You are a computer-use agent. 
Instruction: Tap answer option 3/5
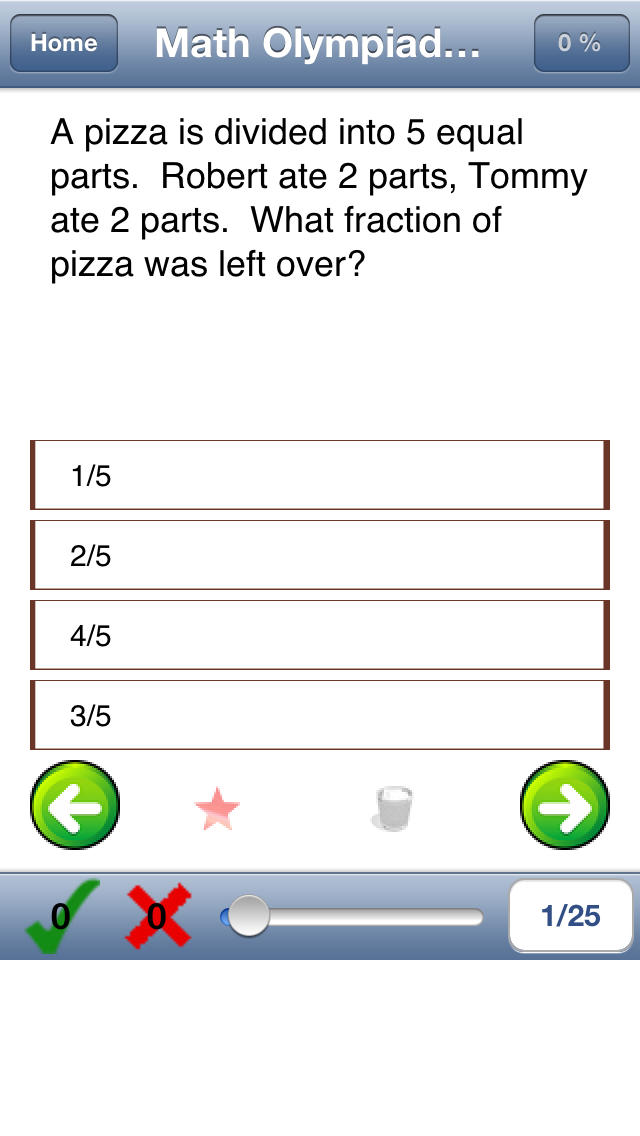pyautogui.click(x=320, y=715)
